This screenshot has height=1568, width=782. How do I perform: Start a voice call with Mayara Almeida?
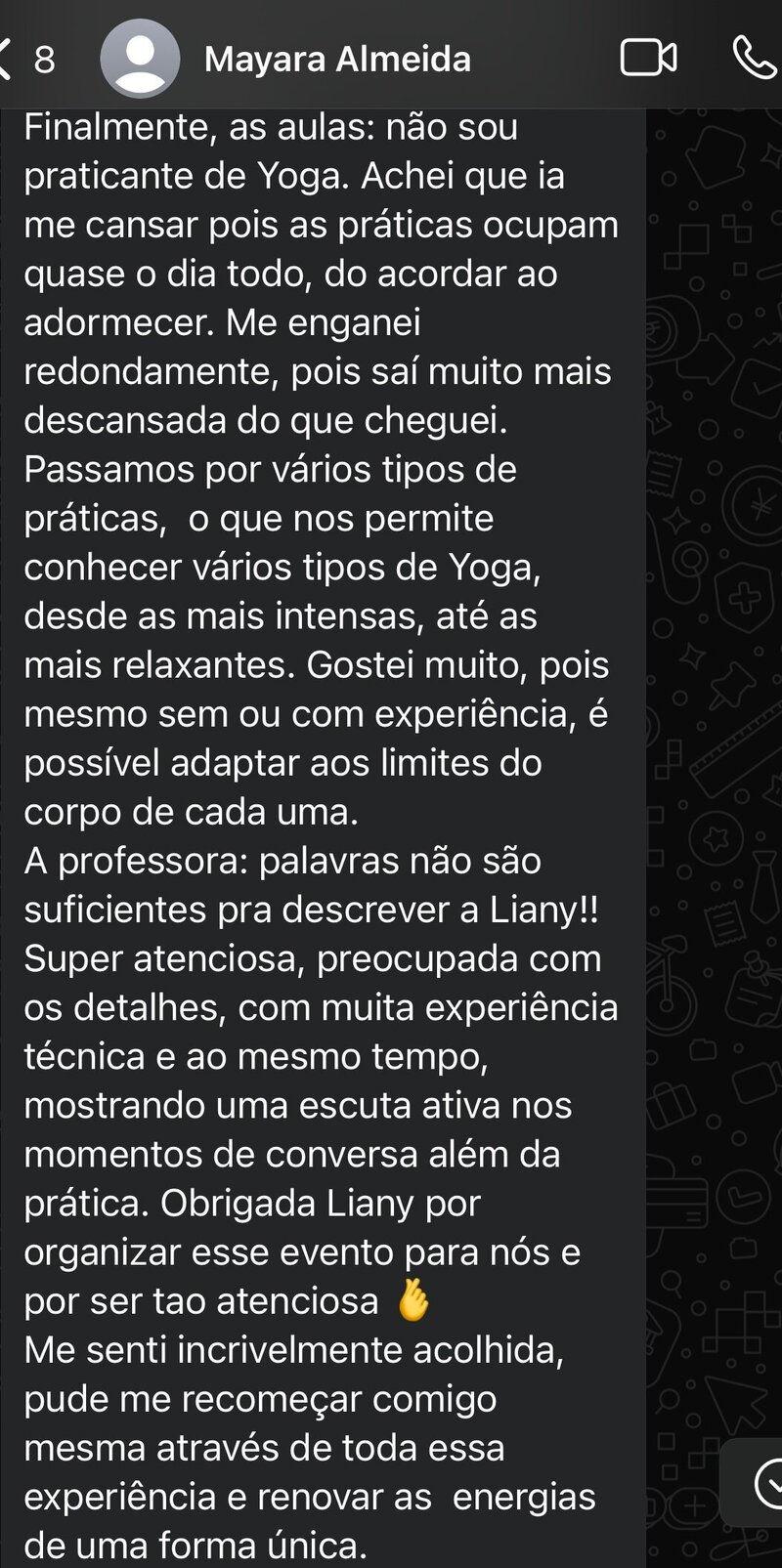tap(754, 58)
